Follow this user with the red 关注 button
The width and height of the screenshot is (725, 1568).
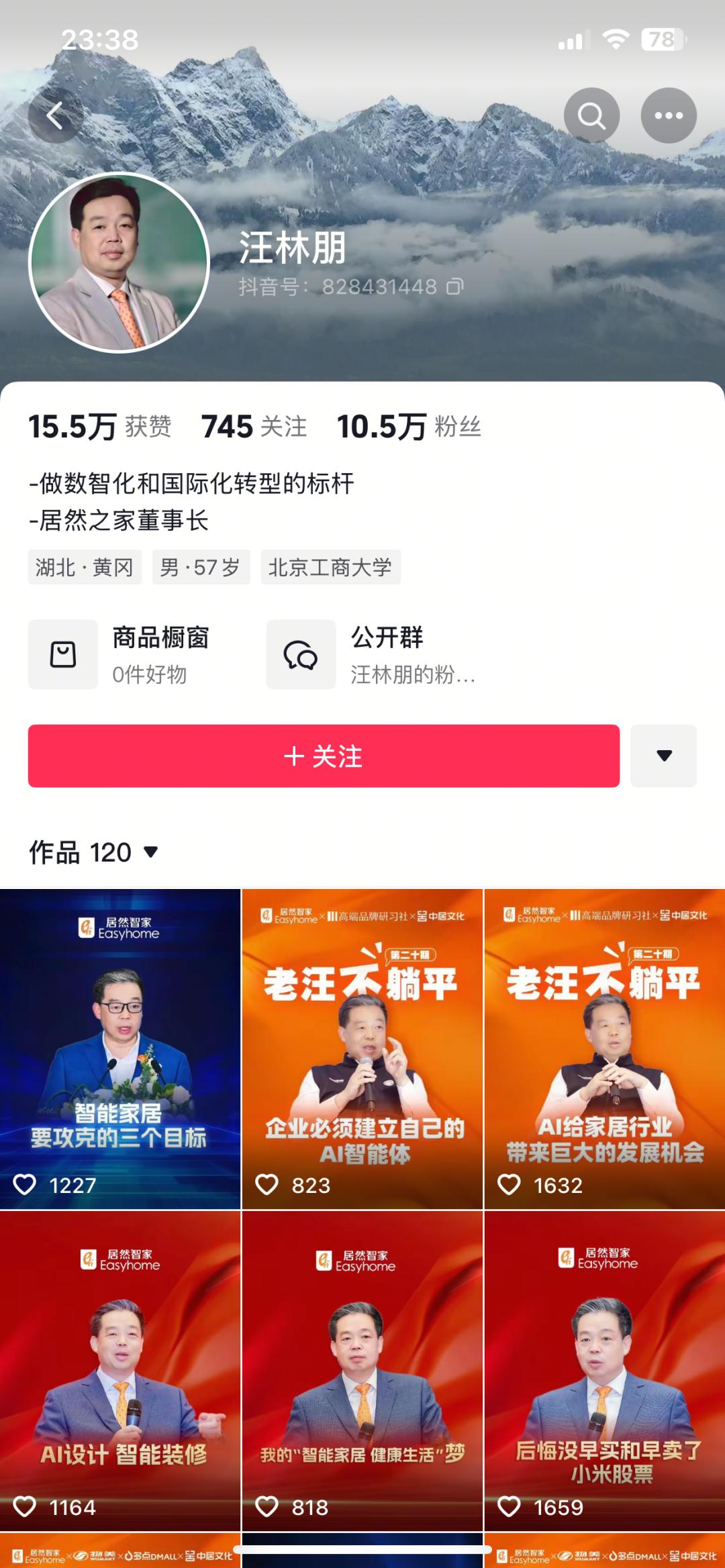[324, 756]
